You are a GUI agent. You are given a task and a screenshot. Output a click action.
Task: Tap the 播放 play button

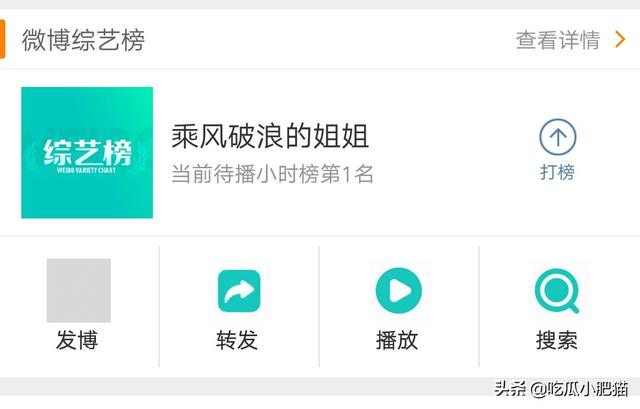pos(397,306)
